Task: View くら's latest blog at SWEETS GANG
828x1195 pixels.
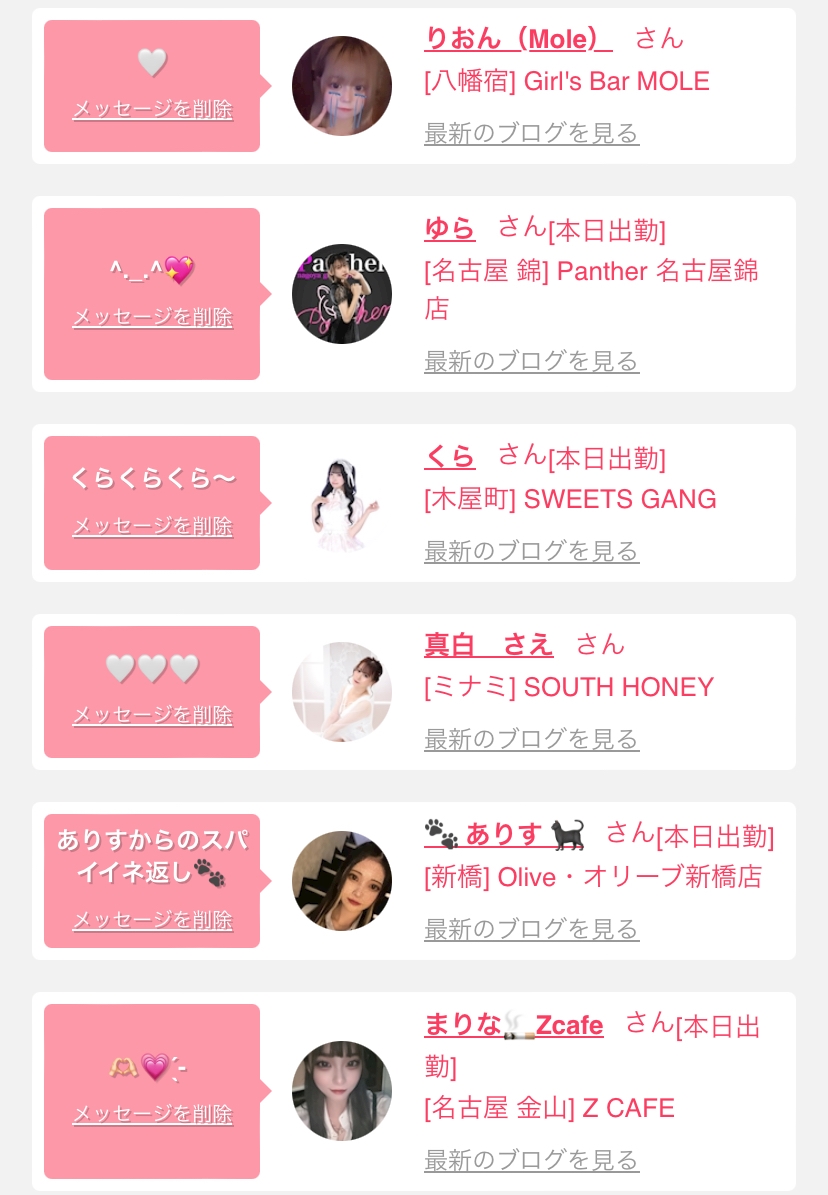Action: 531,550
